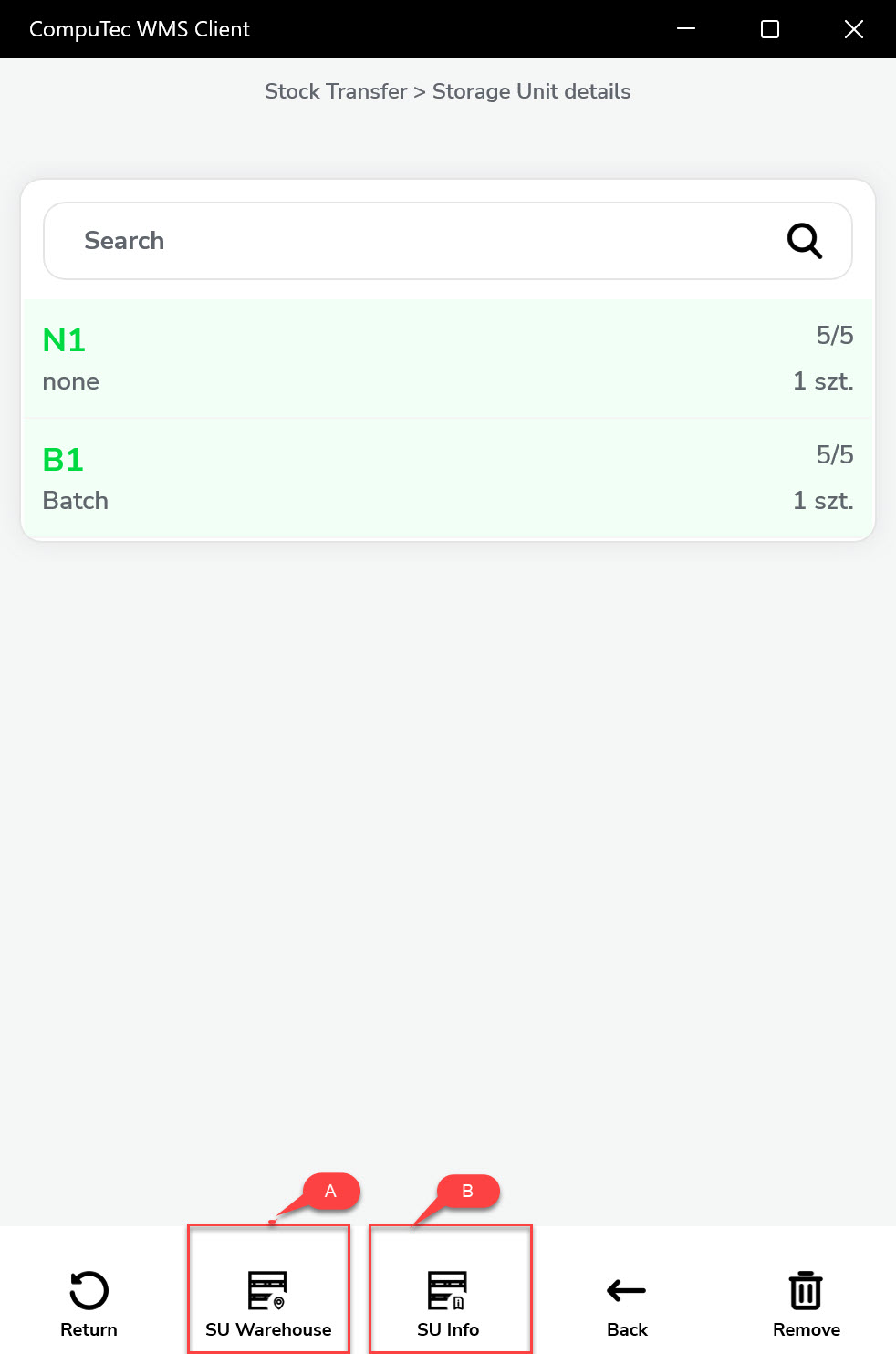
Task: Maximize the application window
Action: point(769,29)
